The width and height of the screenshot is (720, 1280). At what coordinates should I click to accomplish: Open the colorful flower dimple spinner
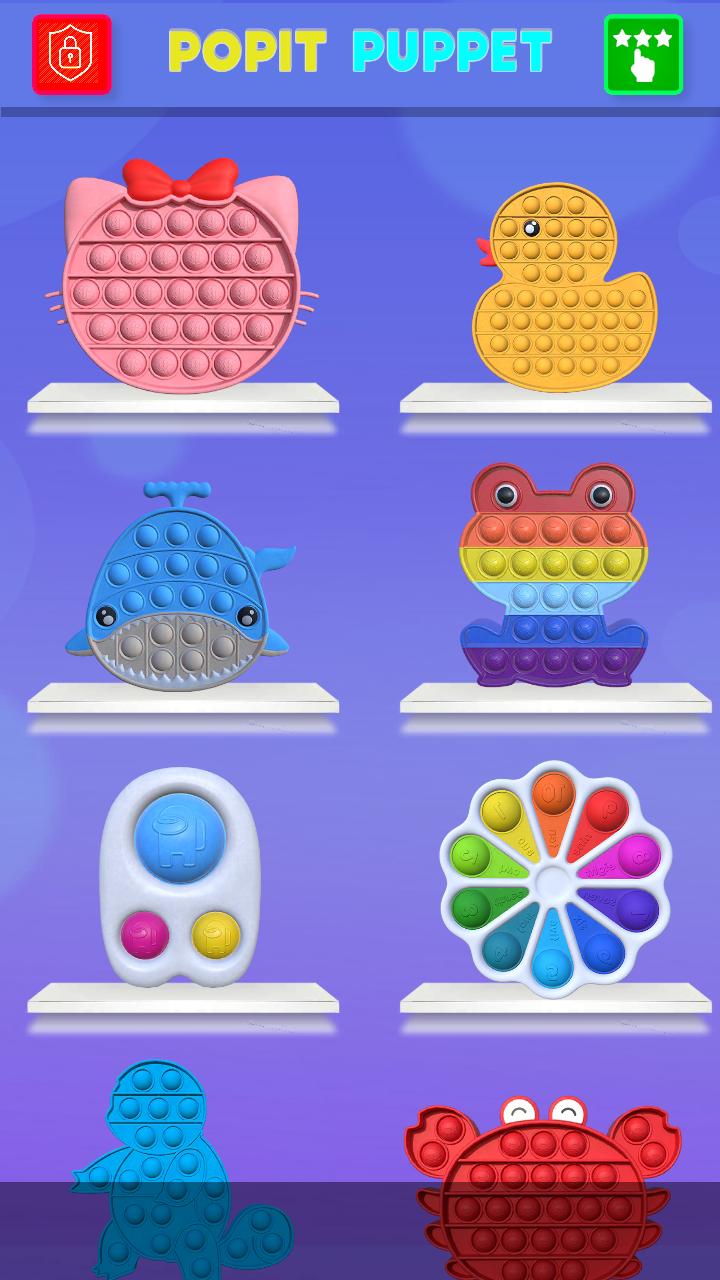(553, 880)
